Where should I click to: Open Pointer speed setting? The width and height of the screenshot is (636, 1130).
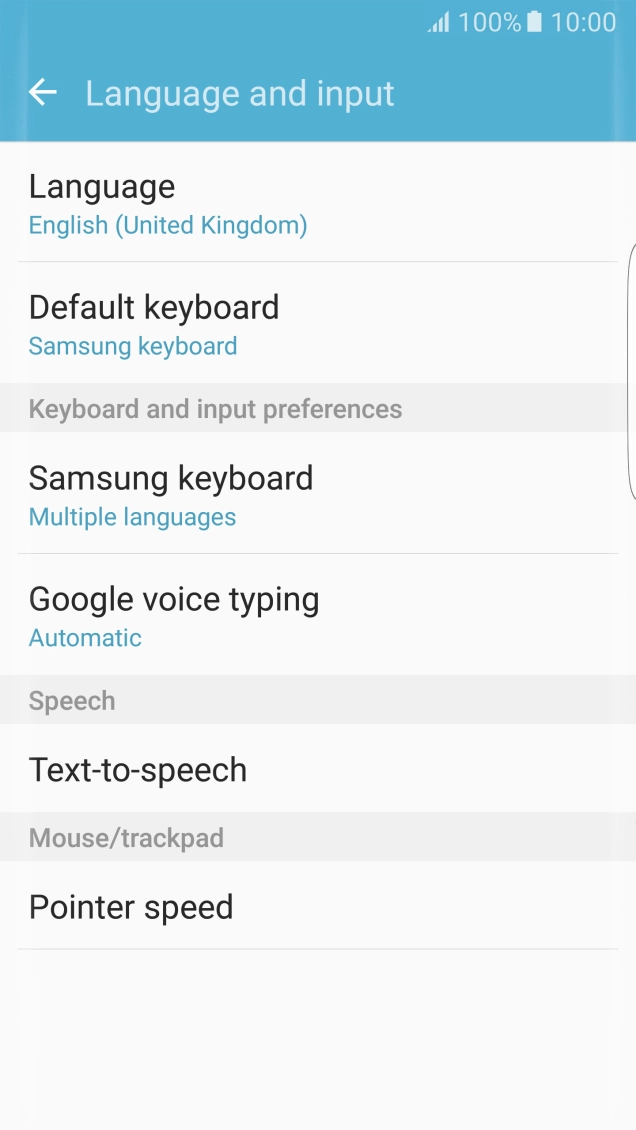coord(318,905)
